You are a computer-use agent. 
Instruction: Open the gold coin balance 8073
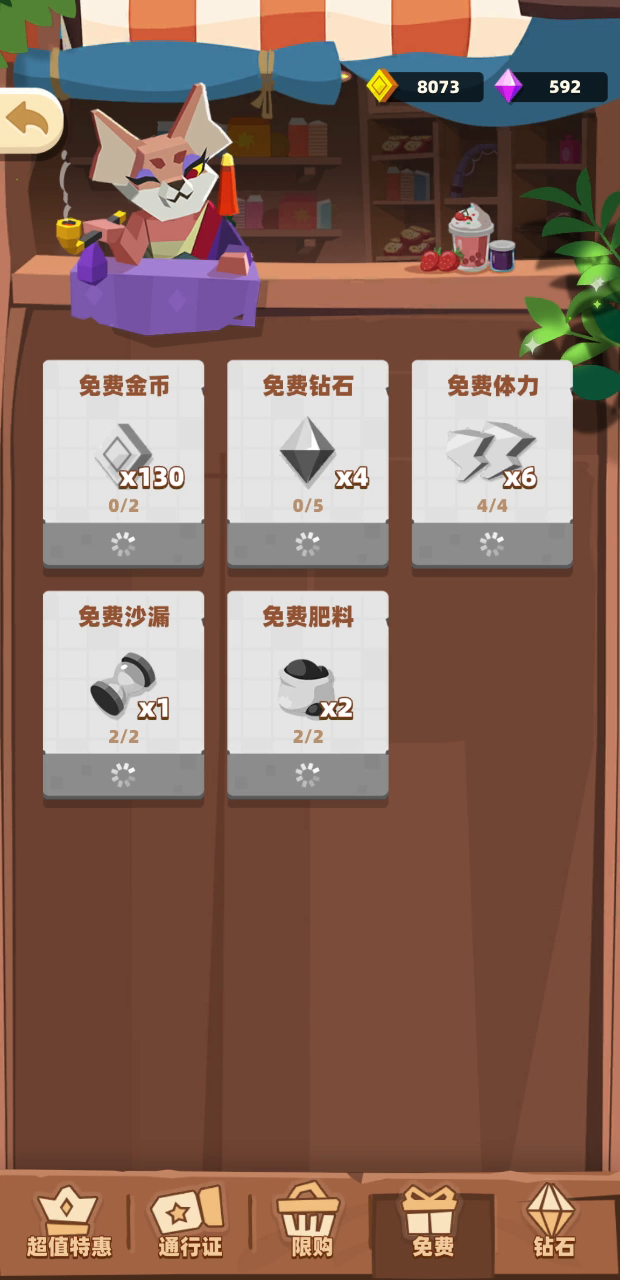[x=425, y=87]
